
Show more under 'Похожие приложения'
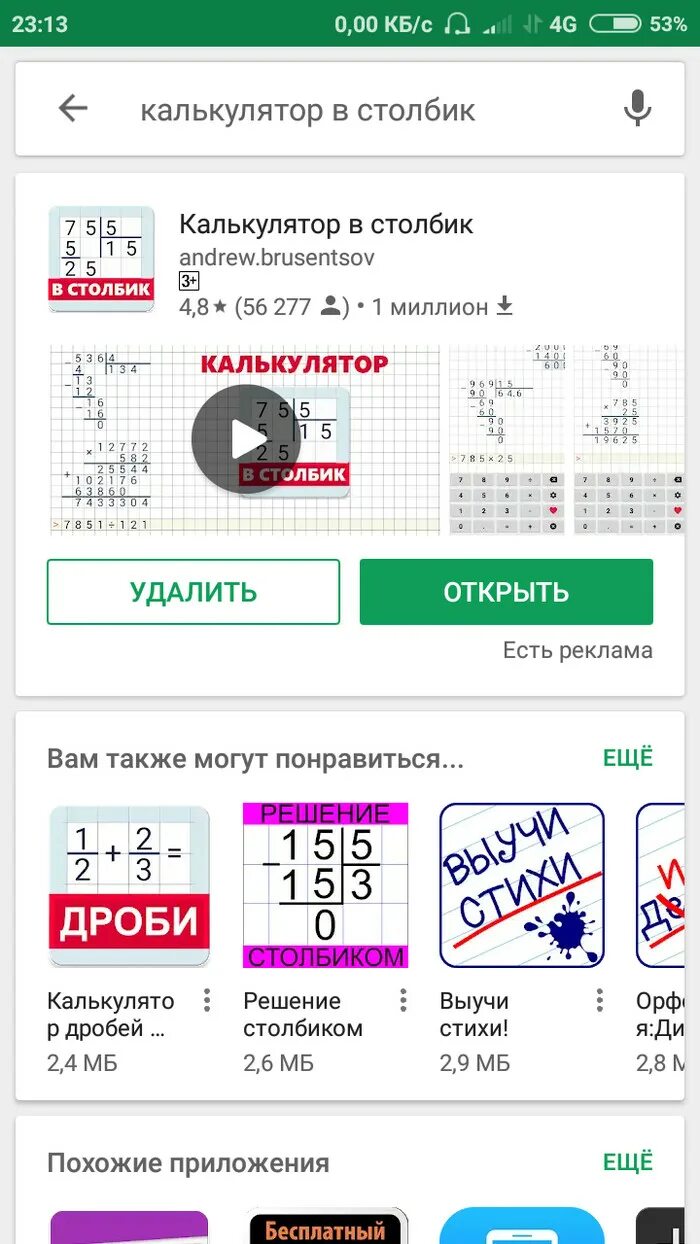(627, 1162)
